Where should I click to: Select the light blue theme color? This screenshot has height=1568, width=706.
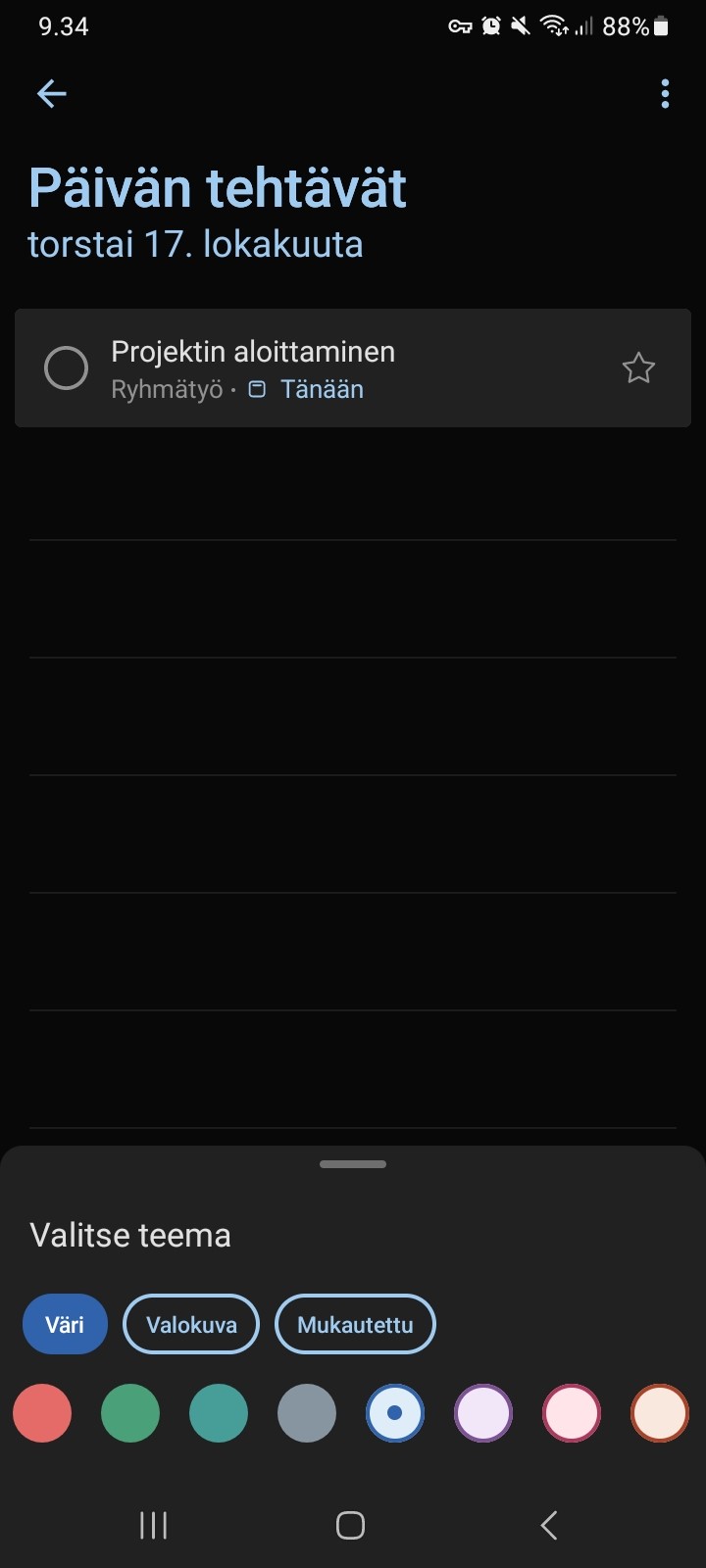pyautogui.click(x=395, y=1413)
